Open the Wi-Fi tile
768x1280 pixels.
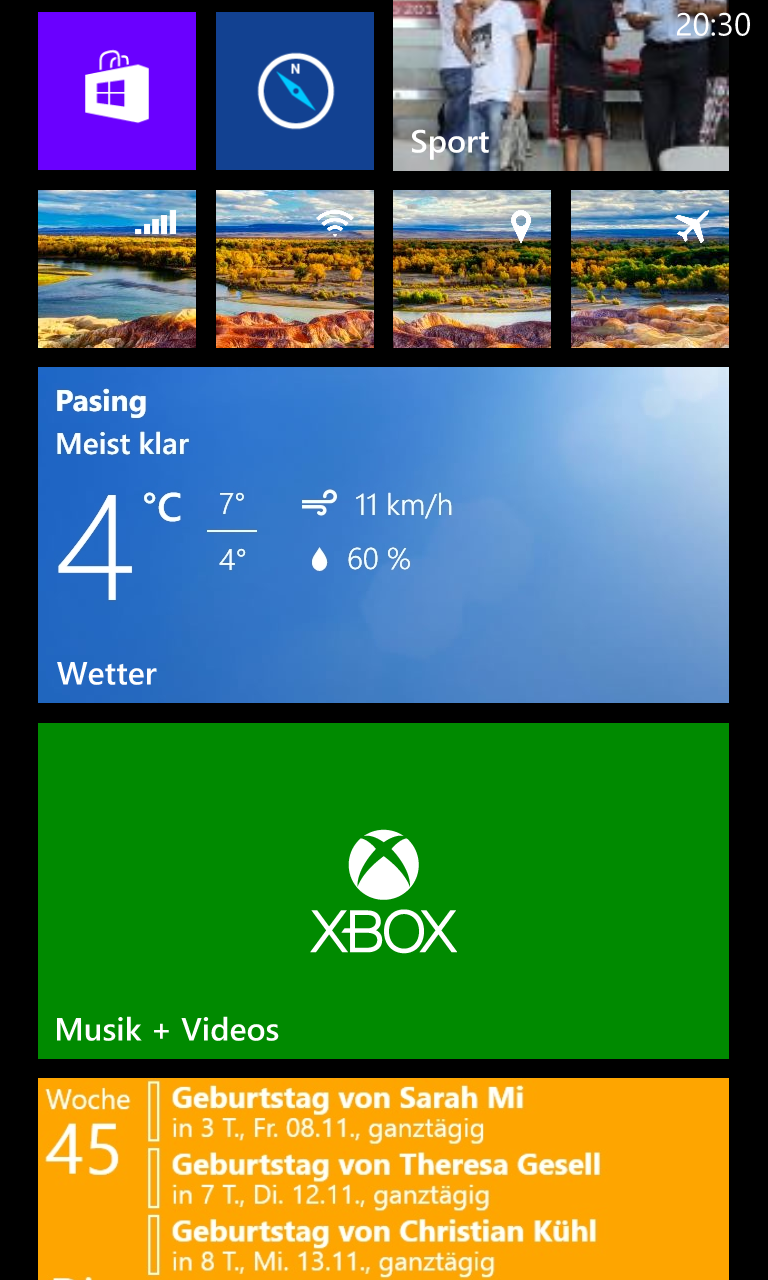[295, 269]
